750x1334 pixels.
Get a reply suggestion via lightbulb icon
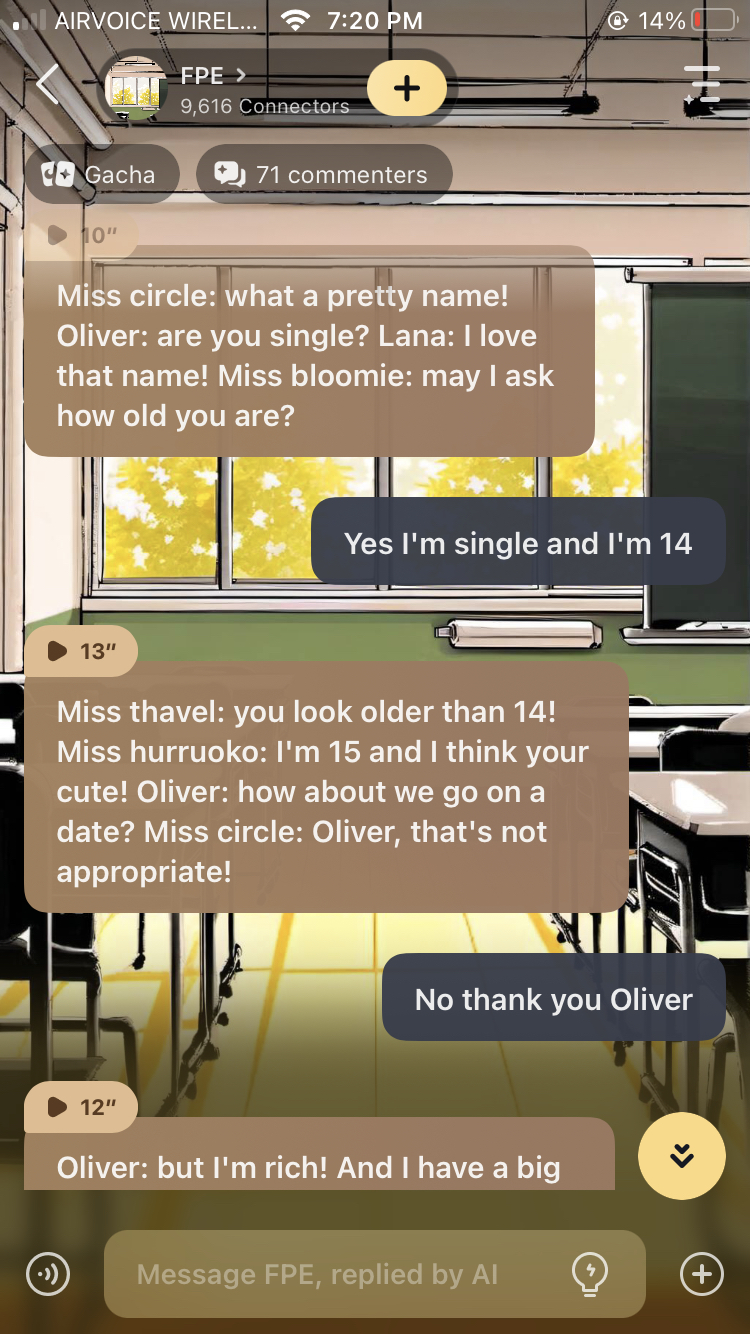click(589, 1274)
